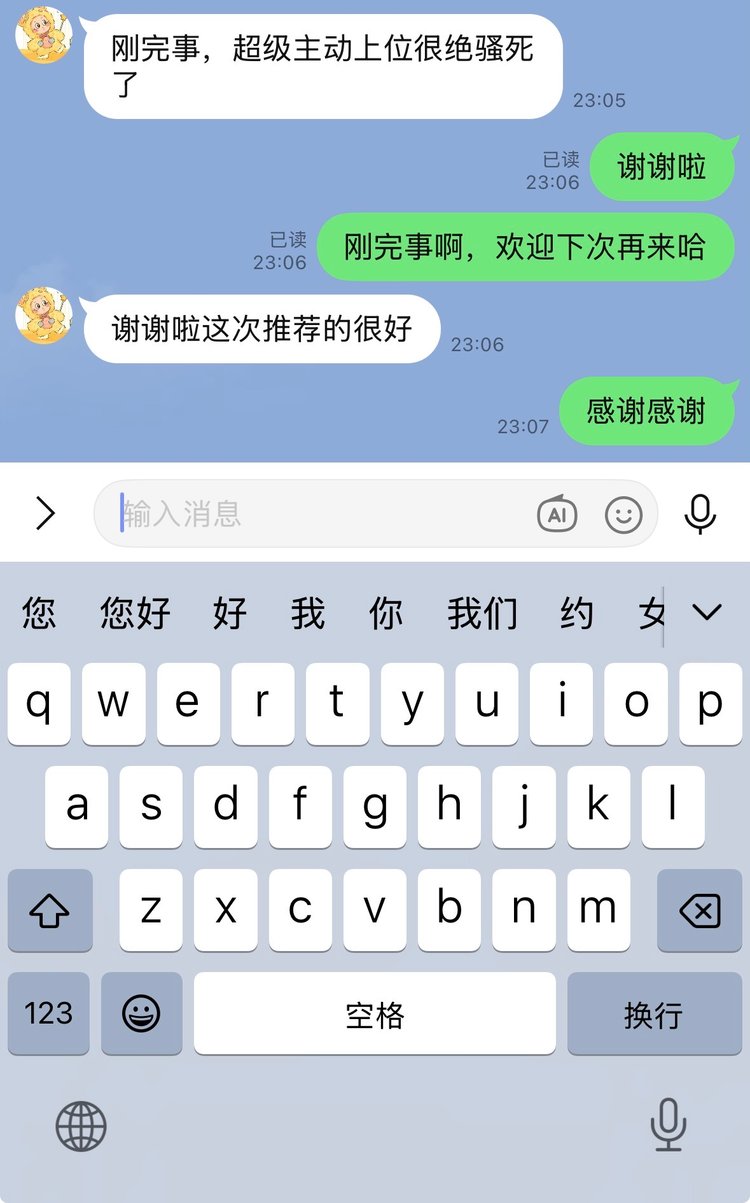Expand the keyboard suggestions list
The height and width of the screenshot is (1203, 750).
(707, 612)
